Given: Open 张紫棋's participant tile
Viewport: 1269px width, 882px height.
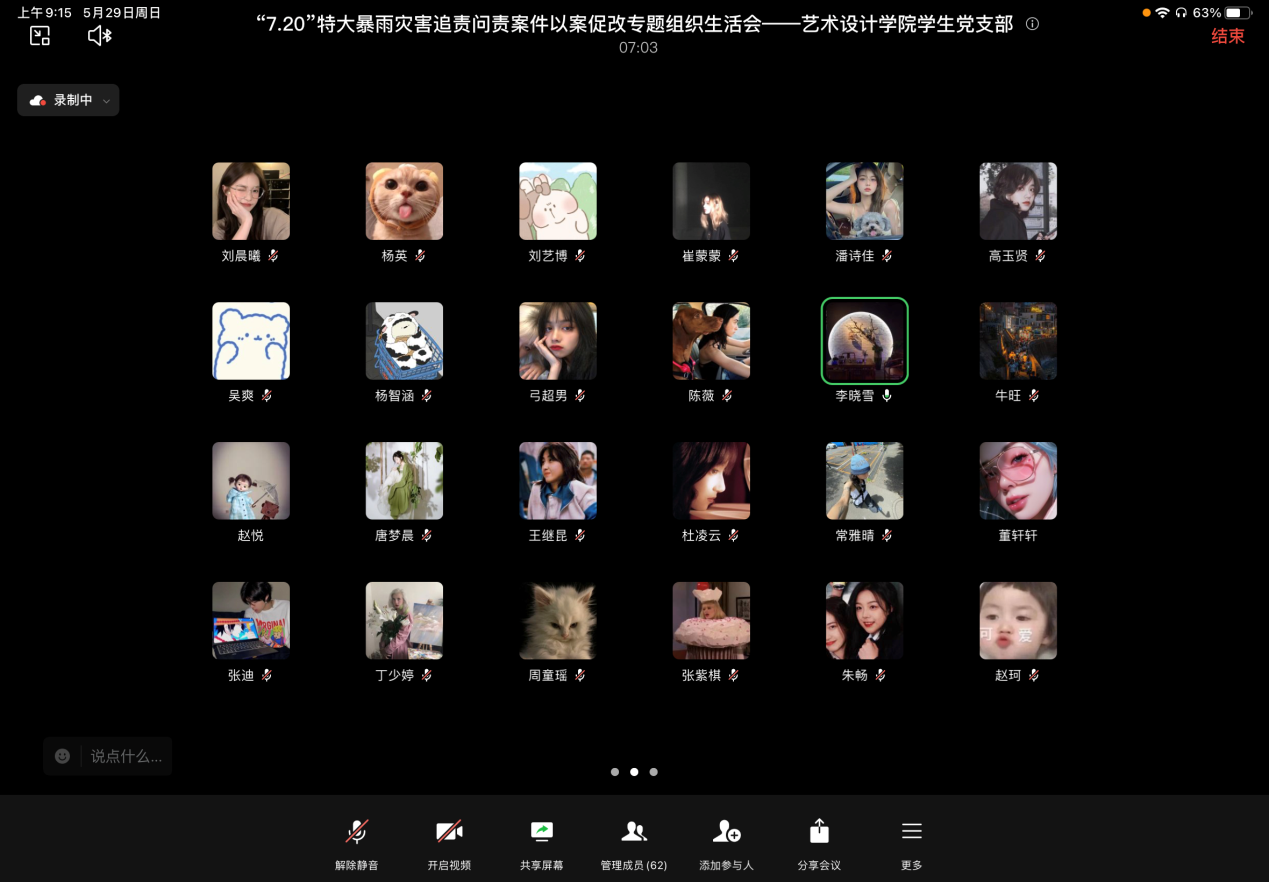Looking at the screenshot, I should pos(711,621).
